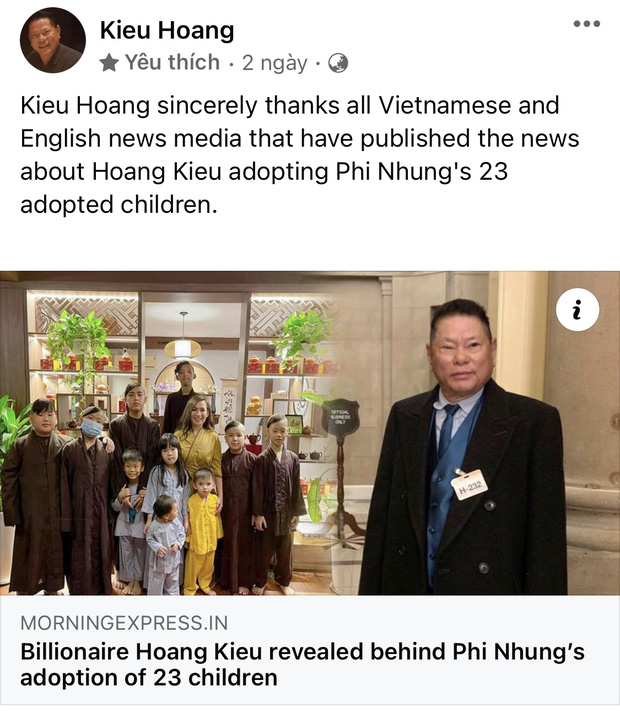Tap the Yêu thích favorites label
620x713 pixels.
pos(171,62)
